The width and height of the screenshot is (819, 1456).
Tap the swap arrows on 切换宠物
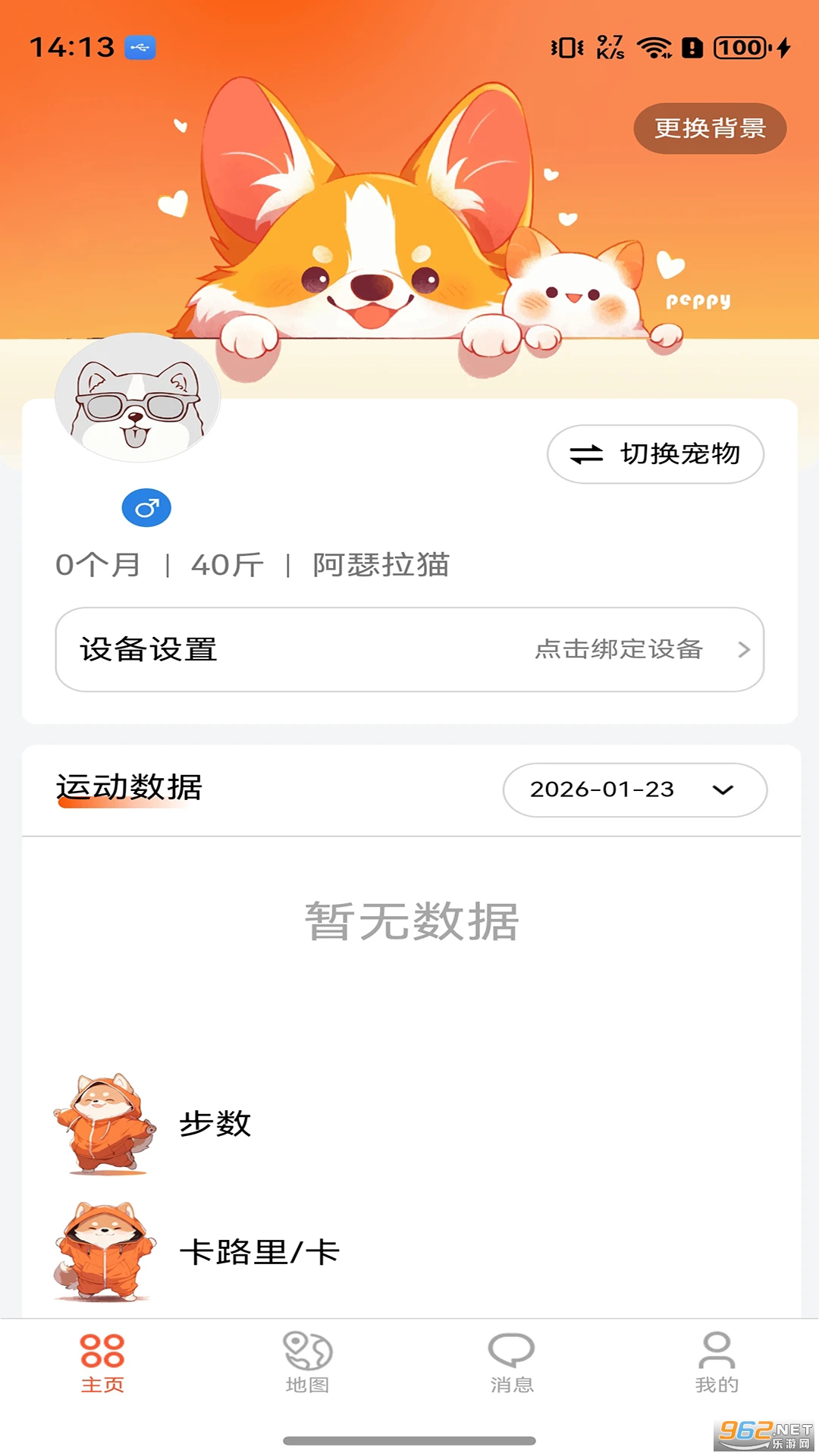tap(585, 453)
